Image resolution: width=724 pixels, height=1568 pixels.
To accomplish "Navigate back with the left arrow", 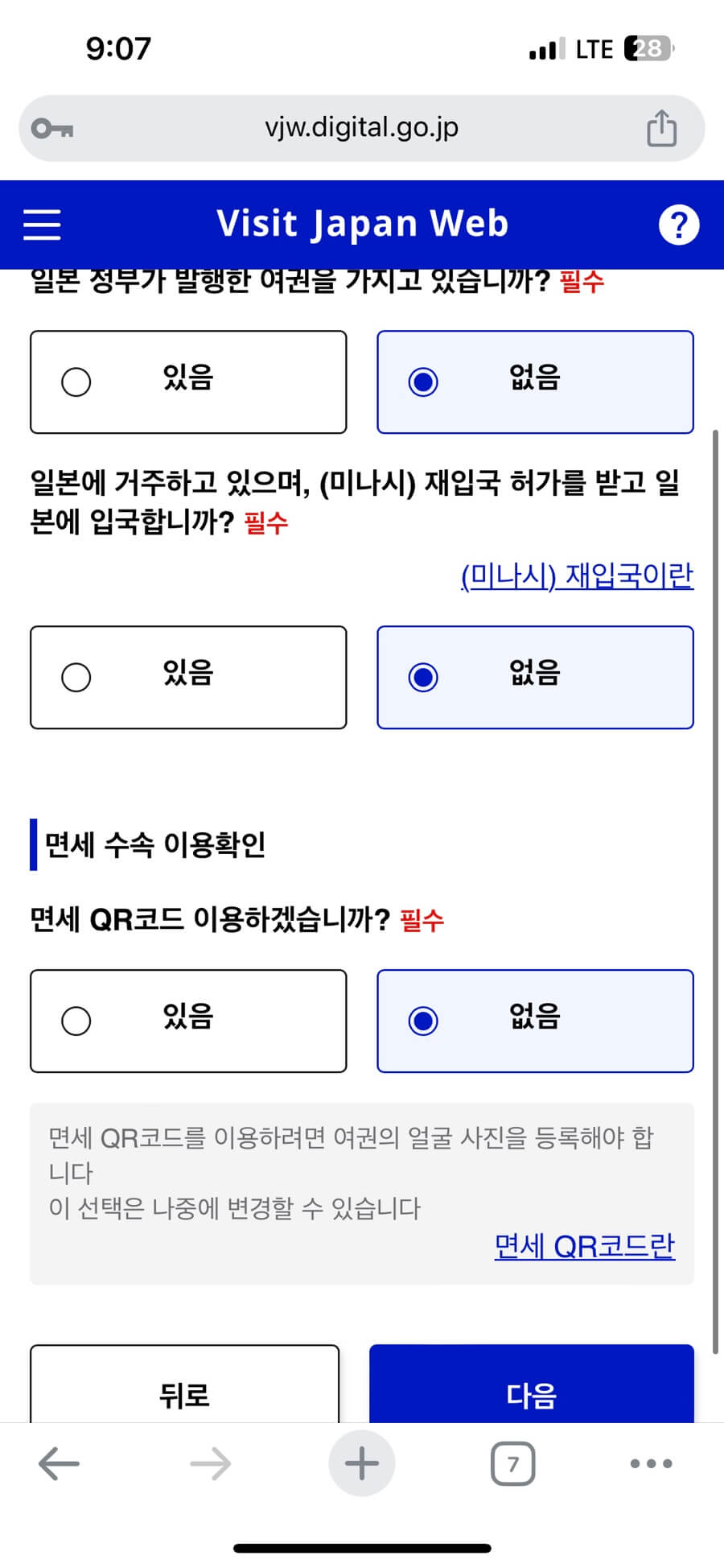I will coord(58,1464).
